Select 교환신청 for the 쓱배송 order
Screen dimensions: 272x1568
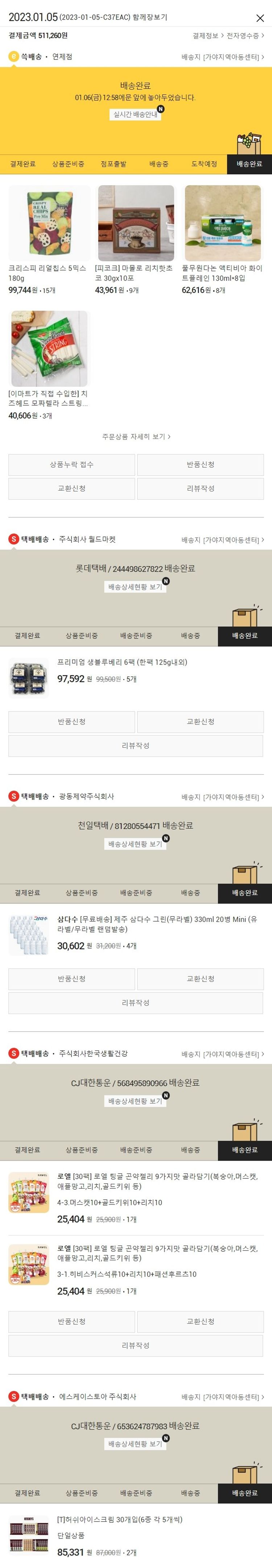click(72, 488)
